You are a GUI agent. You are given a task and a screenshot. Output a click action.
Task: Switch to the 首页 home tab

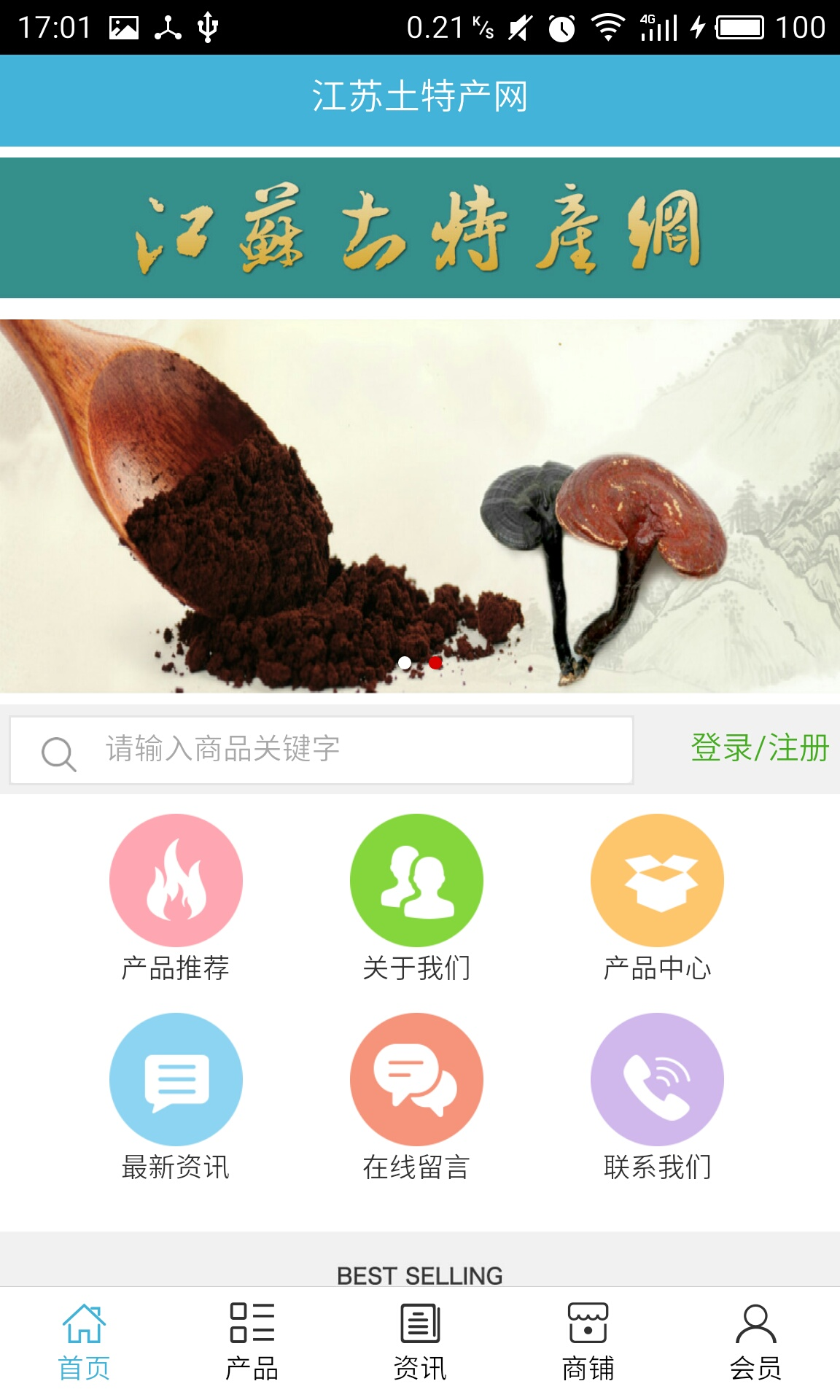point(84,1342)
